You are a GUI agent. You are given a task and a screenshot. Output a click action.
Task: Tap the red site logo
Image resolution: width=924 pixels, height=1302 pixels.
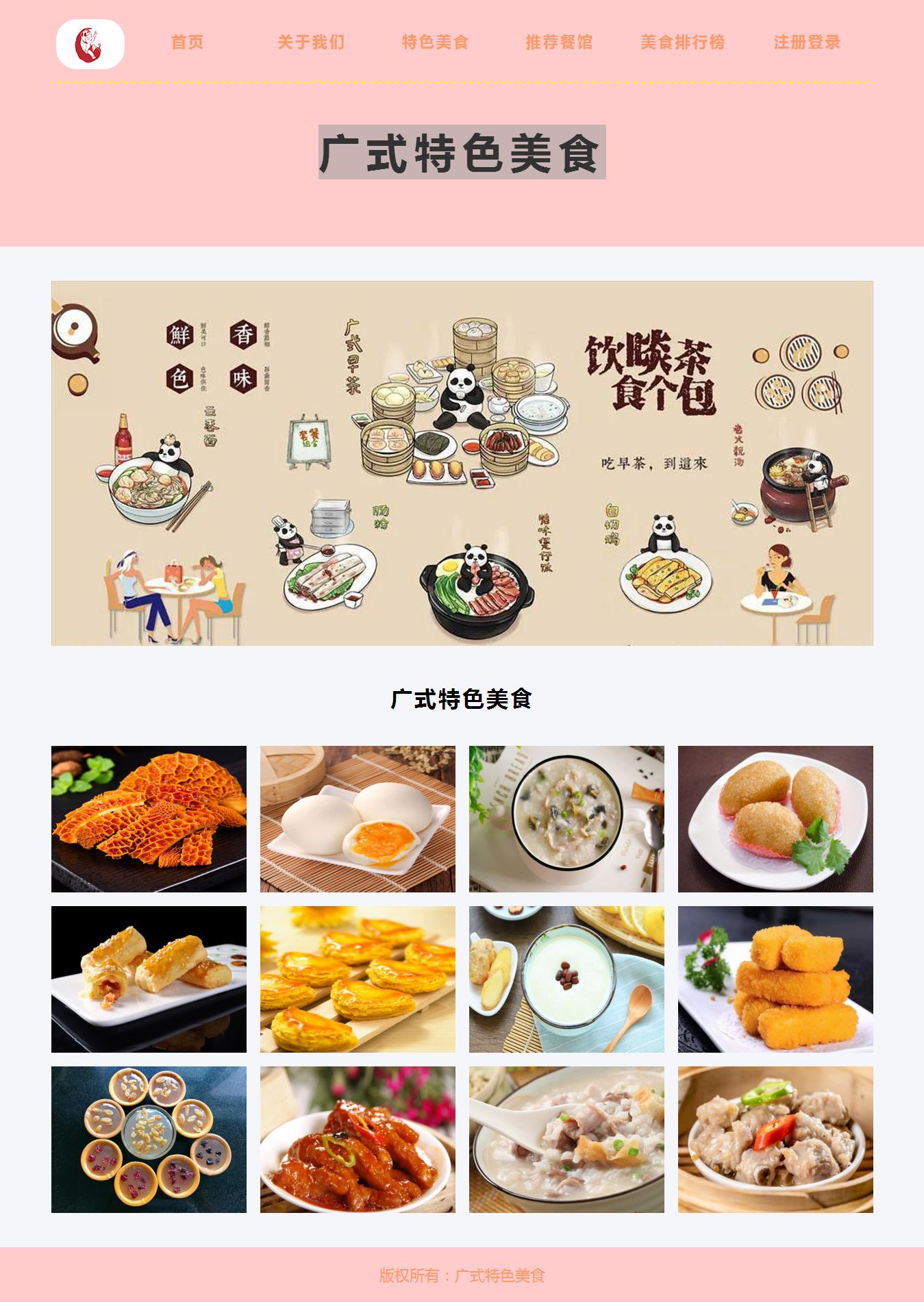pyautogui.click(x=90, y=45)
